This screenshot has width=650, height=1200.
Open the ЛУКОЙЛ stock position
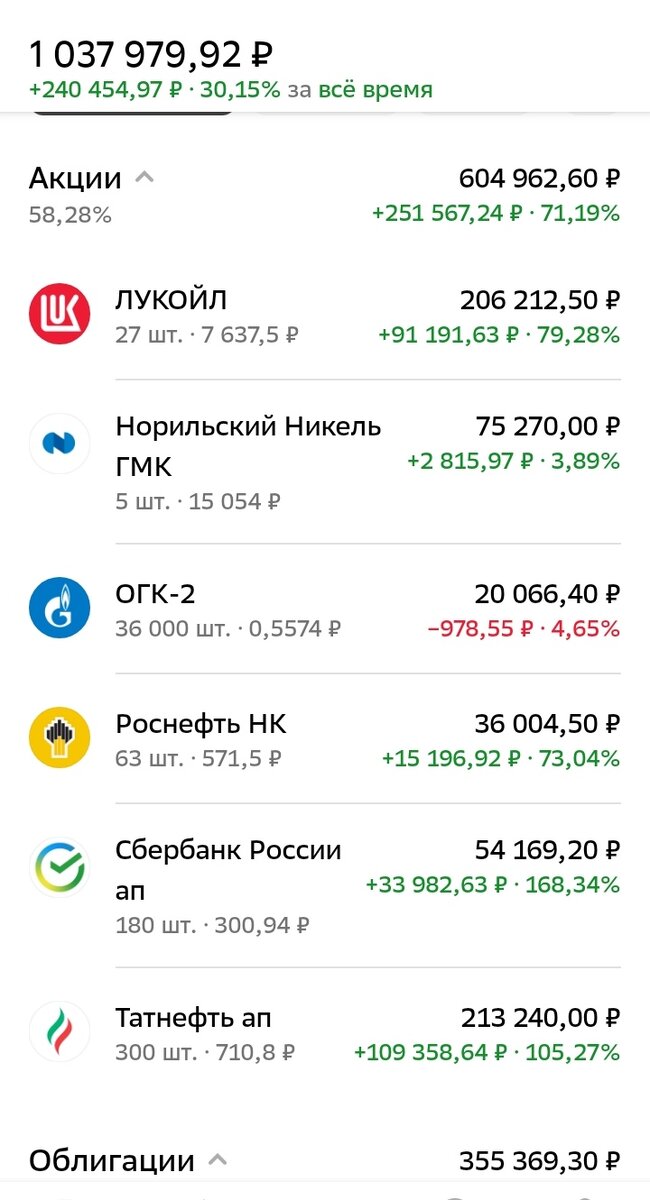324,316
